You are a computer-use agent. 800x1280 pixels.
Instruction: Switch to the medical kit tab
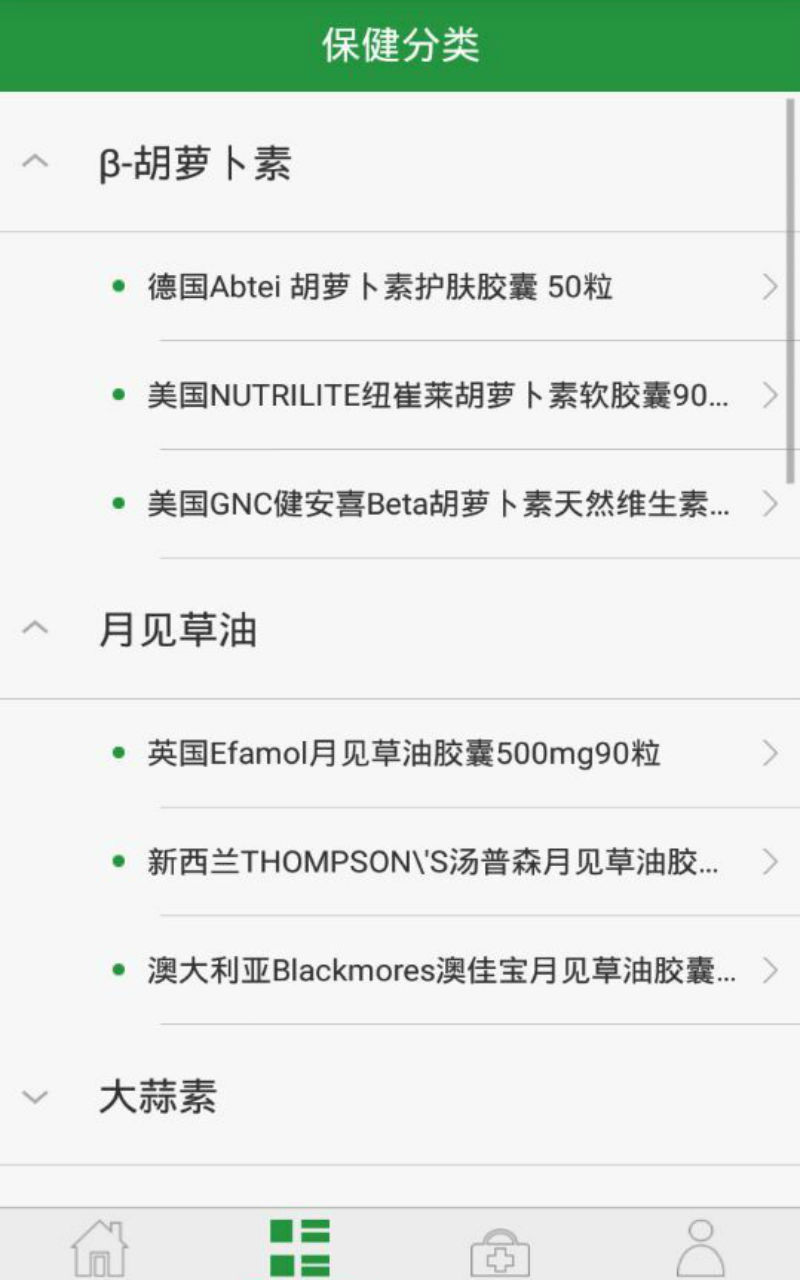500,1249
